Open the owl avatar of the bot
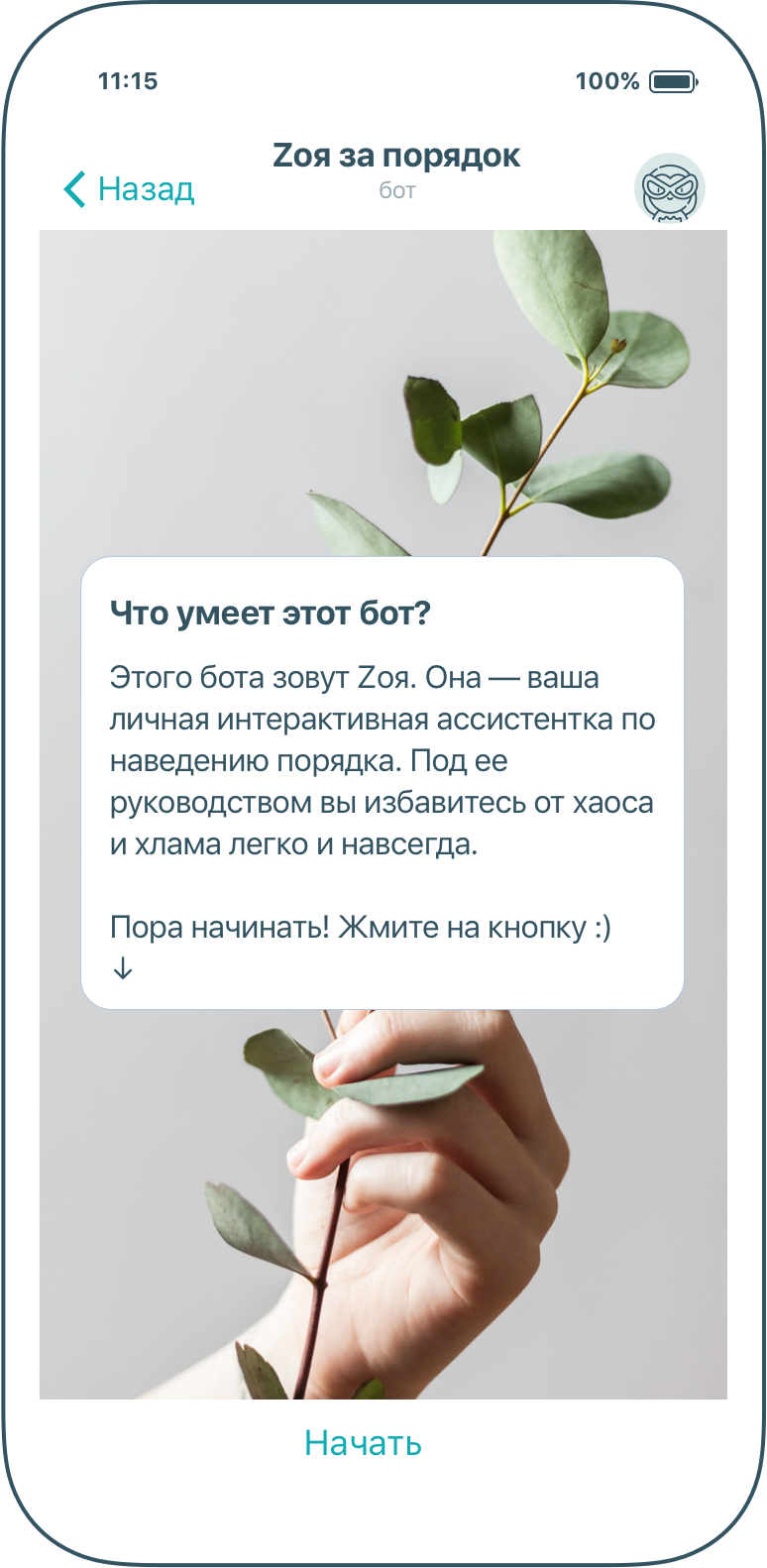The width and height of the screenshot is (767, 1568). (669, 188)
